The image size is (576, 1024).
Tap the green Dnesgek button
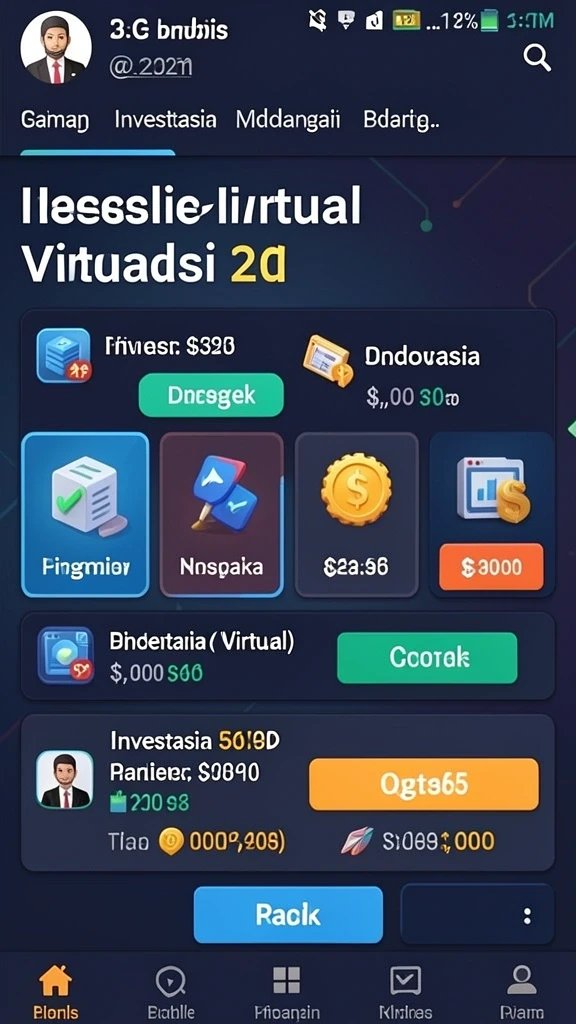click(x=211, y=395)
